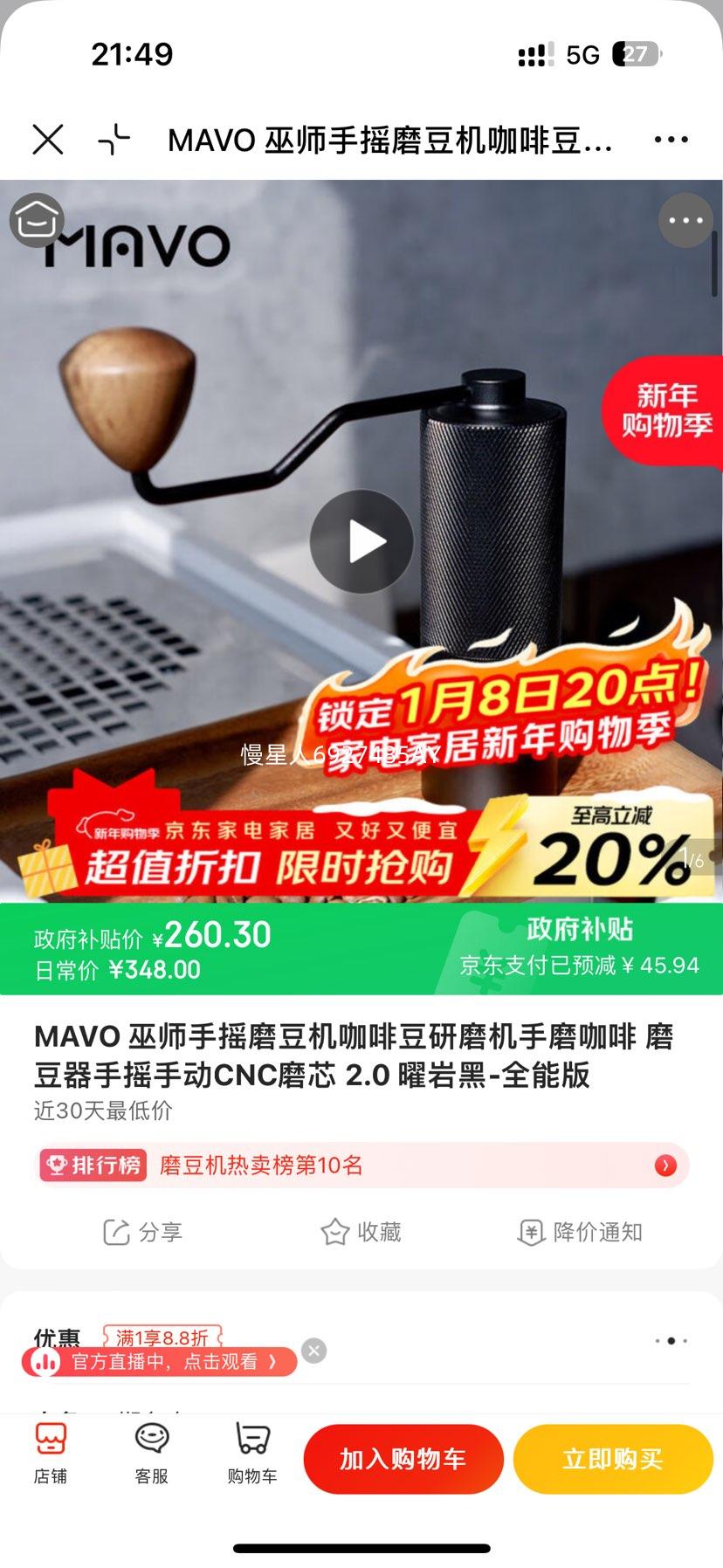
Task: Open 官方直播中 banner via its arrow
Action: (x=271, y=1360)
